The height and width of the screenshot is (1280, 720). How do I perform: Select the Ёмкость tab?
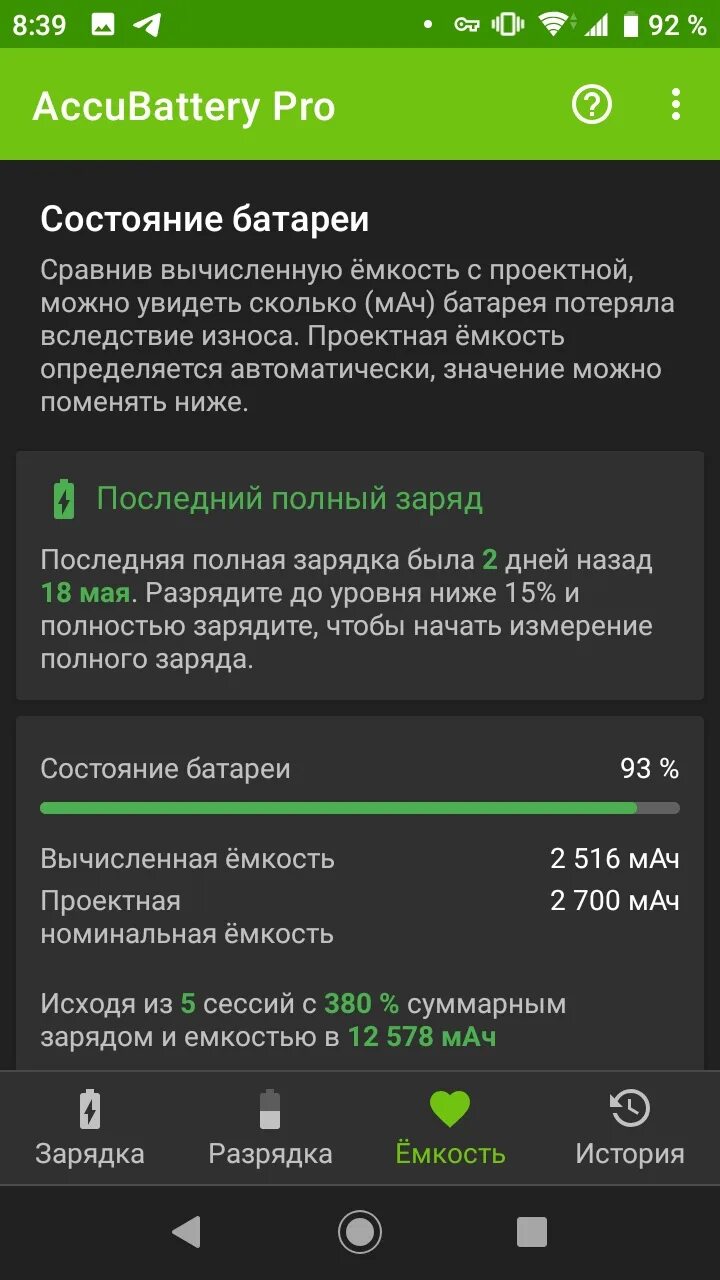pyautogui.click(x=450, y=1128)
